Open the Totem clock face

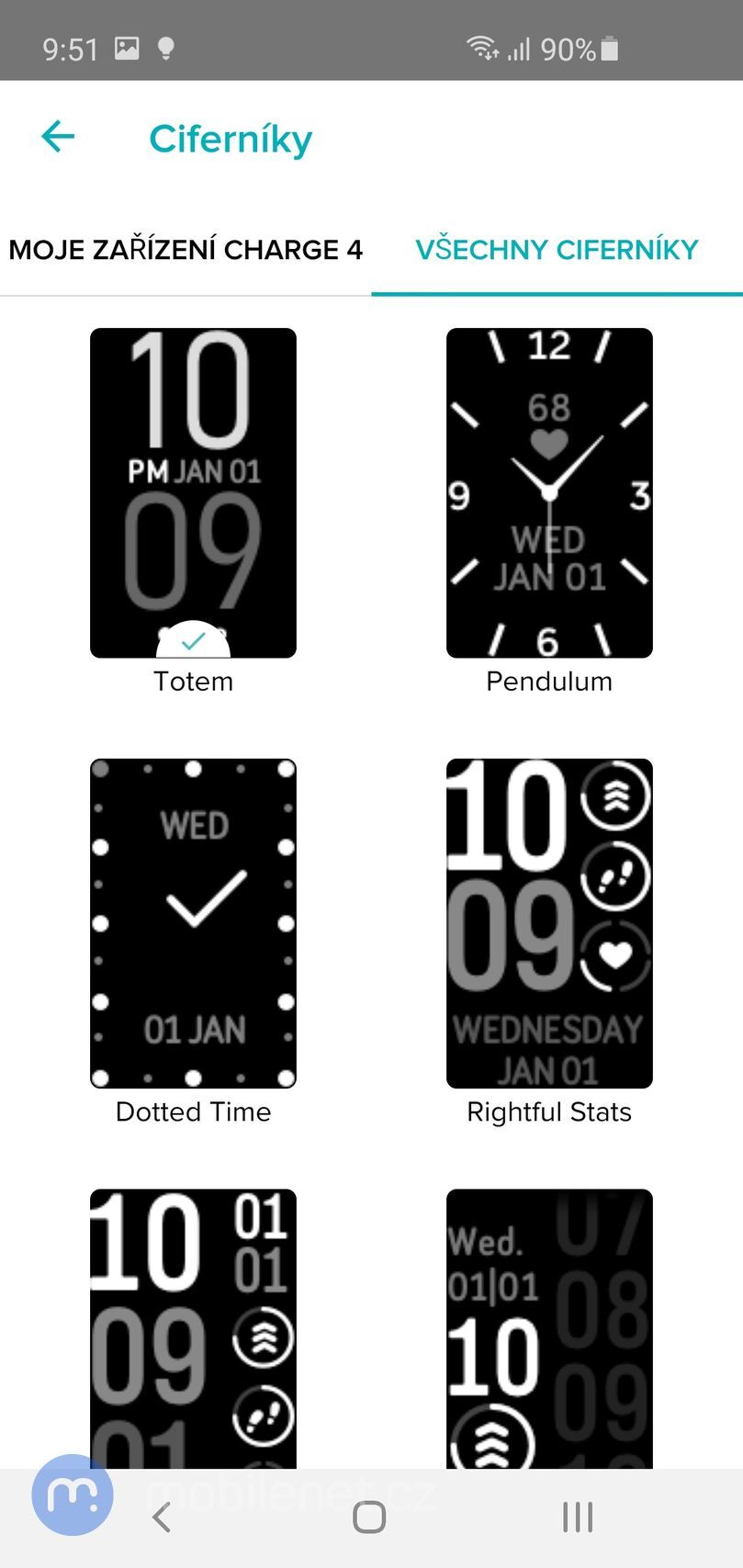(x=193, y=492)
